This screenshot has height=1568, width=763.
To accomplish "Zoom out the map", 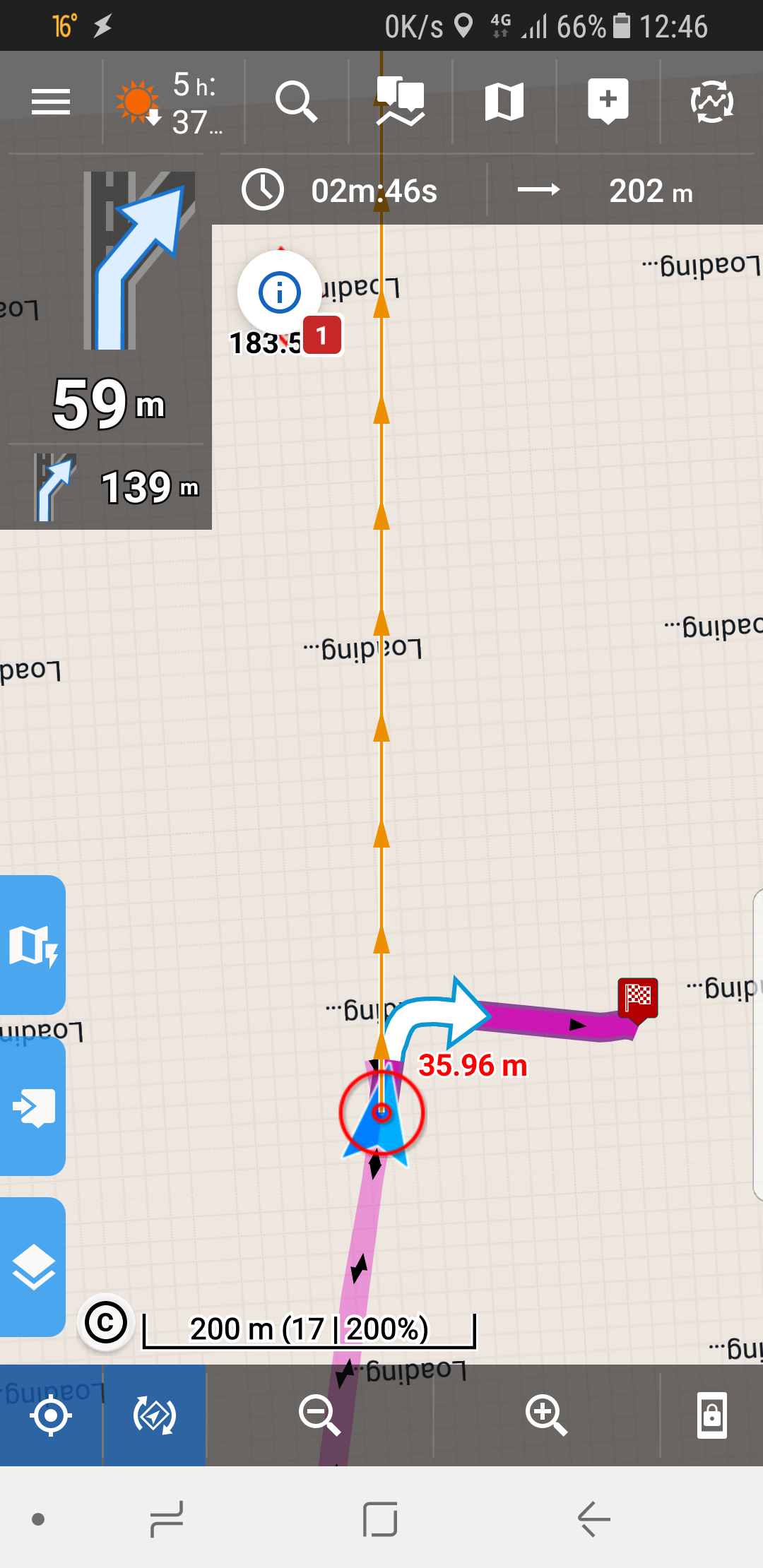I will pos(319,1415).
